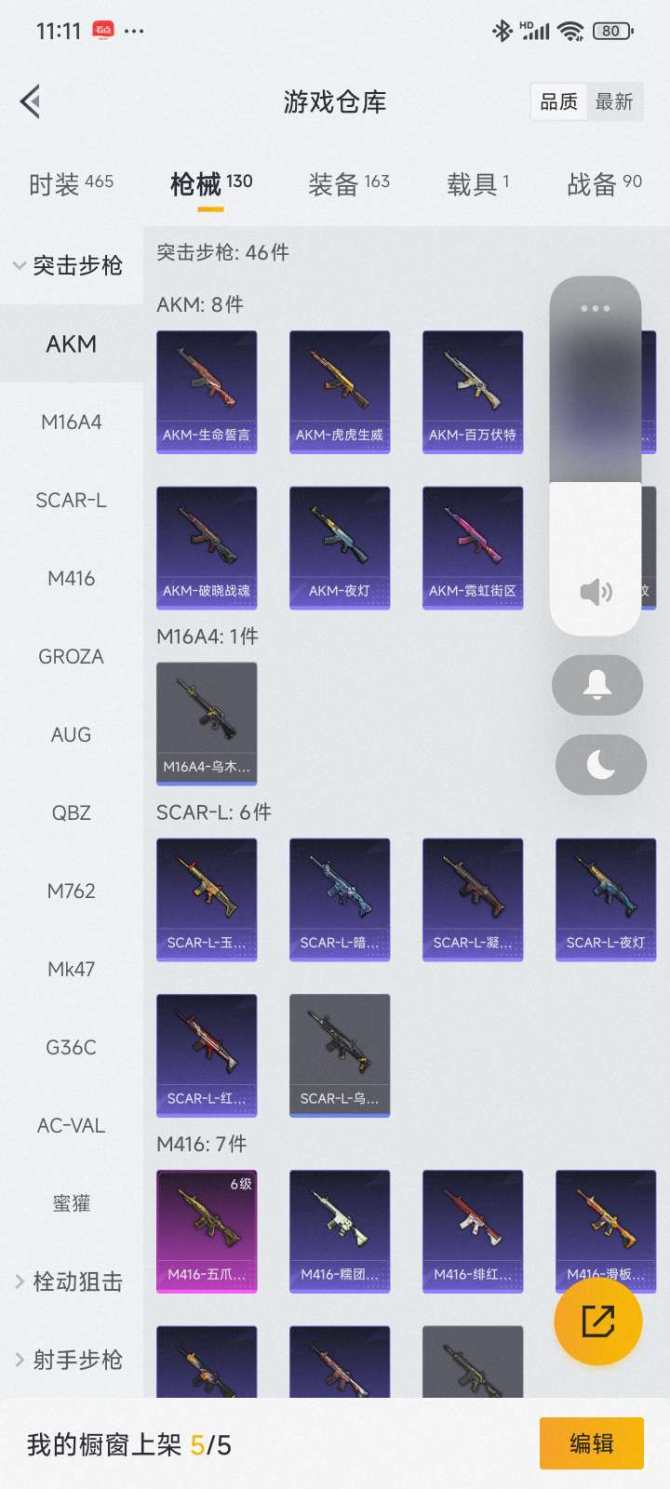
Task: Switch to the 时装 tab
Action: point(70,184)
